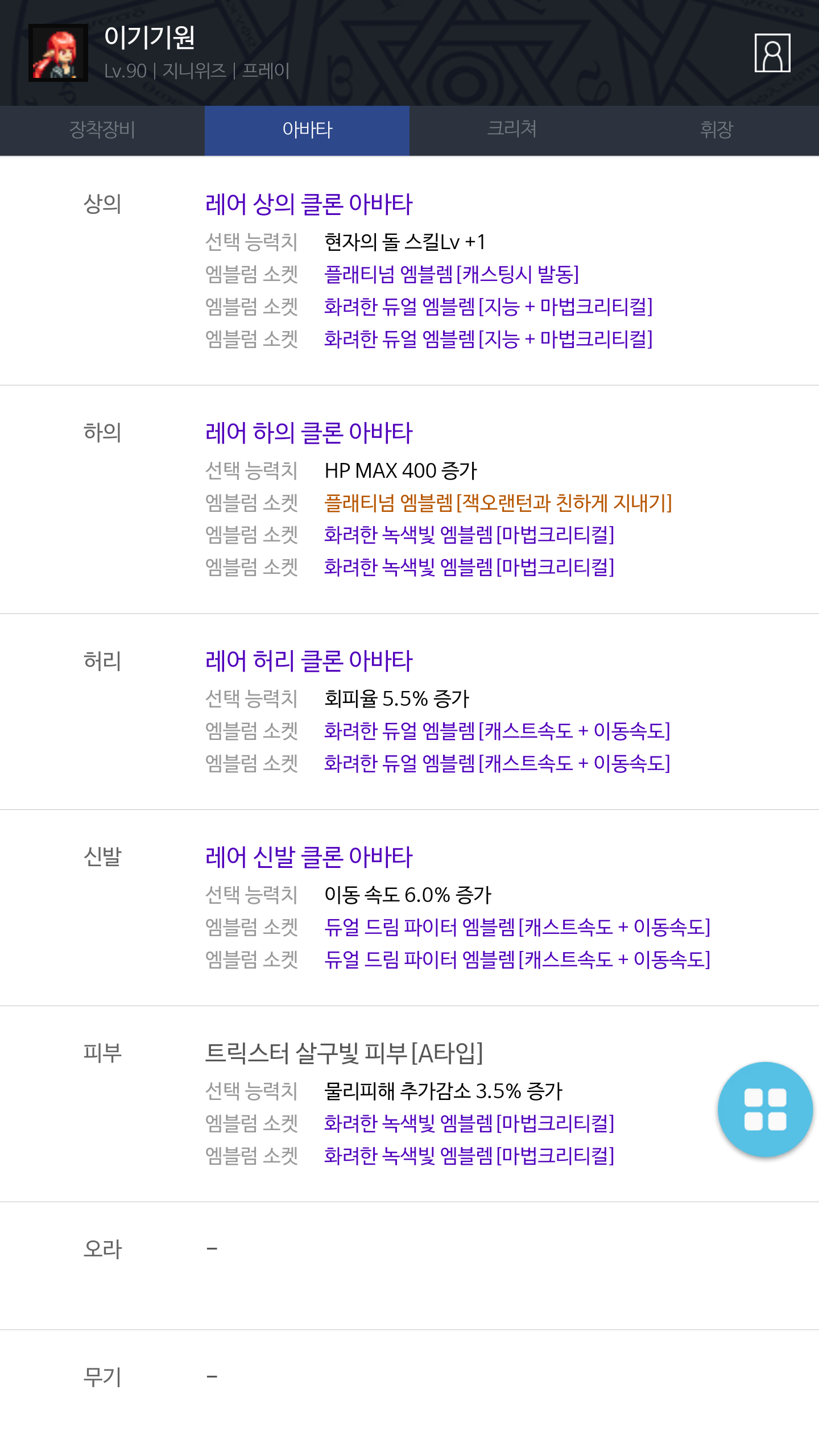The image size is (819, 1456).
Task: Select the 아바타 tab
Action: tap(307, 130)
